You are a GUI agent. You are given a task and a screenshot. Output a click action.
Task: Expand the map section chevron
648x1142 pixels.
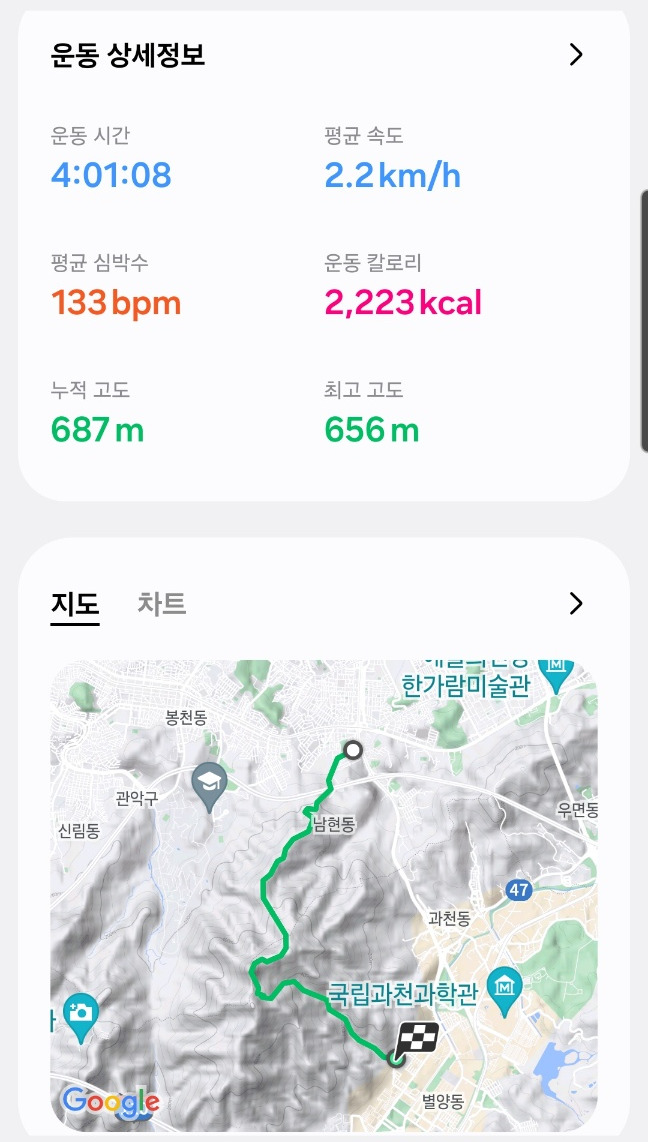tap(575, 604)
